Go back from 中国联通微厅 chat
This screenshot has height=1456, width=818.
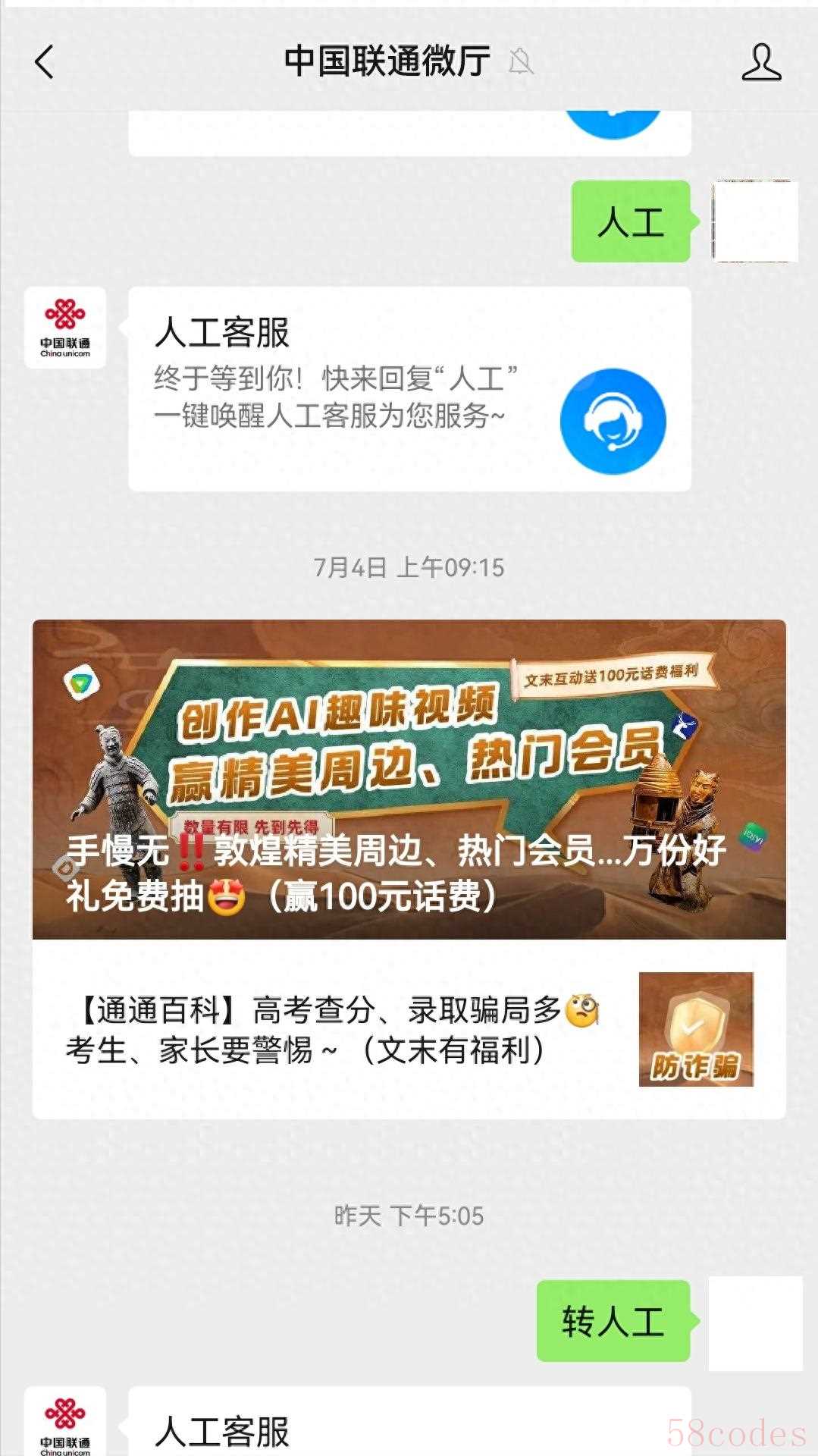45,62
